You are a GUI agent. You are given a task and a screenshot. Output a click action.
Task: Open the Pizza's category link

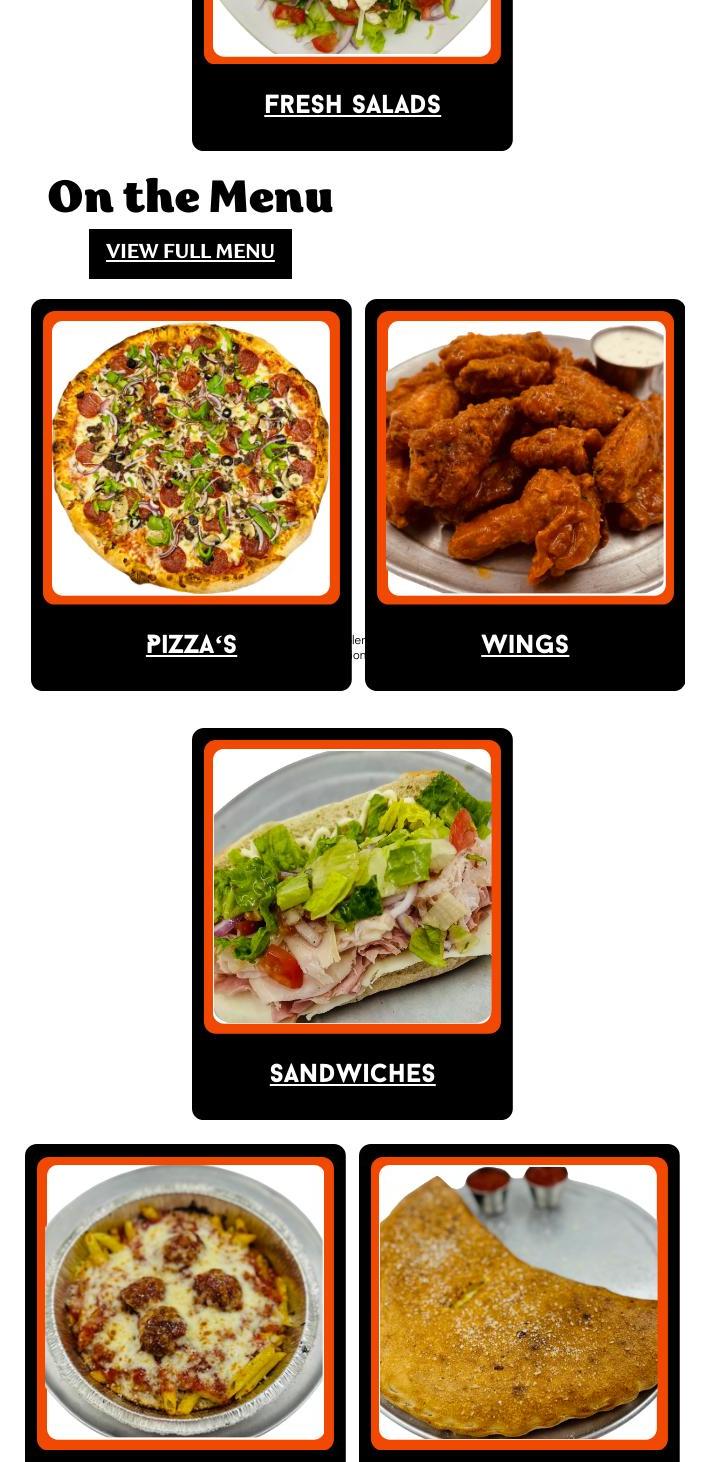click(x=191, y=645)
